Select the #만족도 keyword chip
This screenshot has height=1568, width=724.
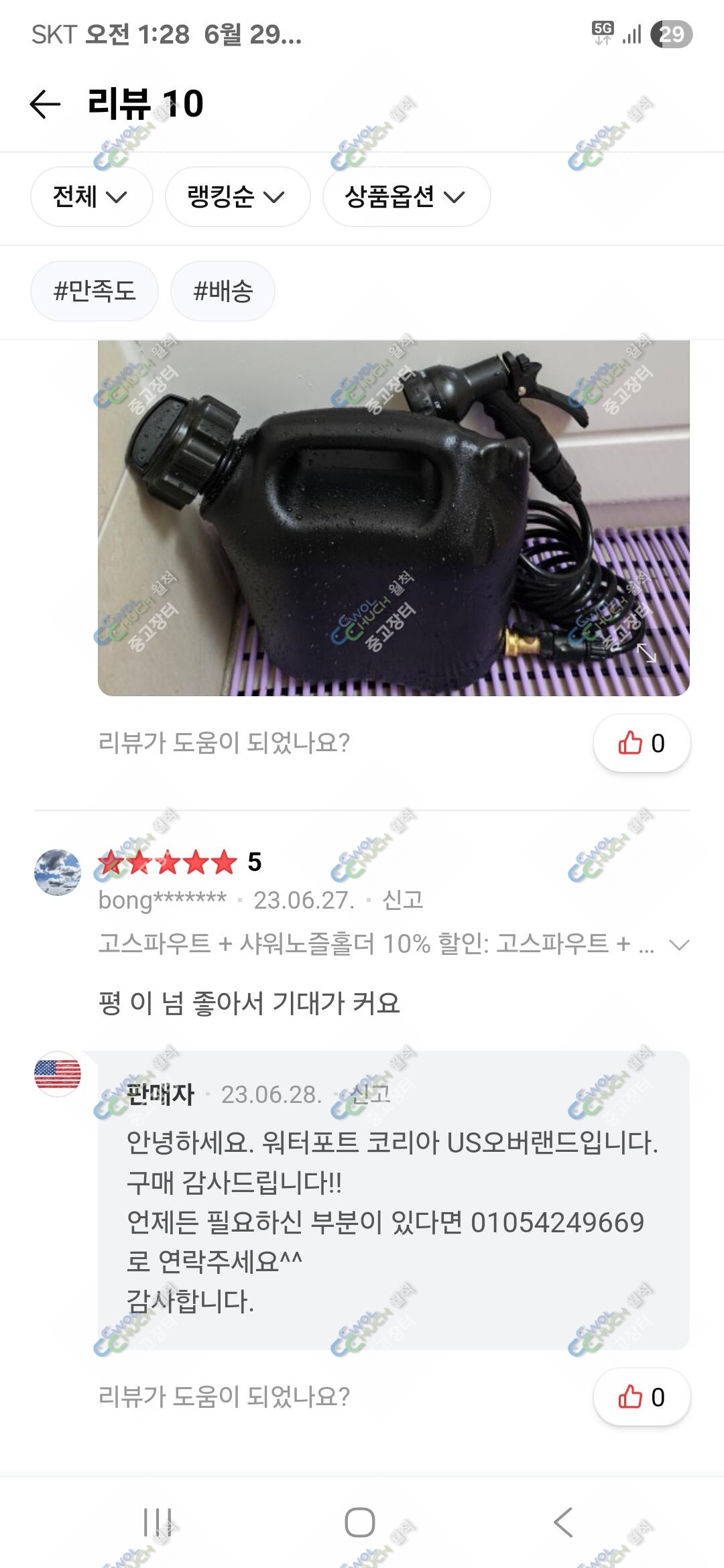click(x=95, y=291)
